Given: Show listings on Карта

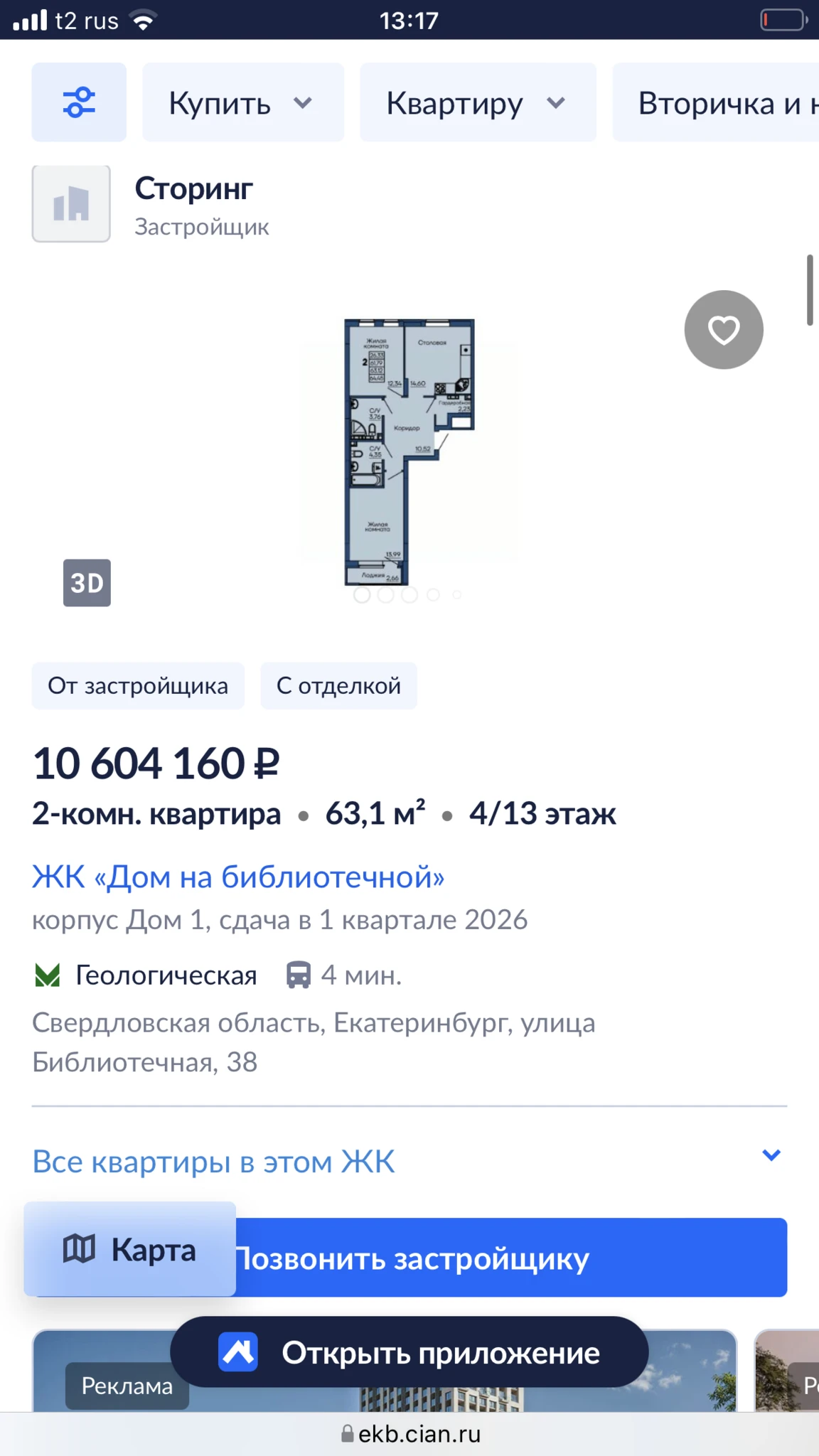Looking at the screenshot, I should (x=130, y=1249).
